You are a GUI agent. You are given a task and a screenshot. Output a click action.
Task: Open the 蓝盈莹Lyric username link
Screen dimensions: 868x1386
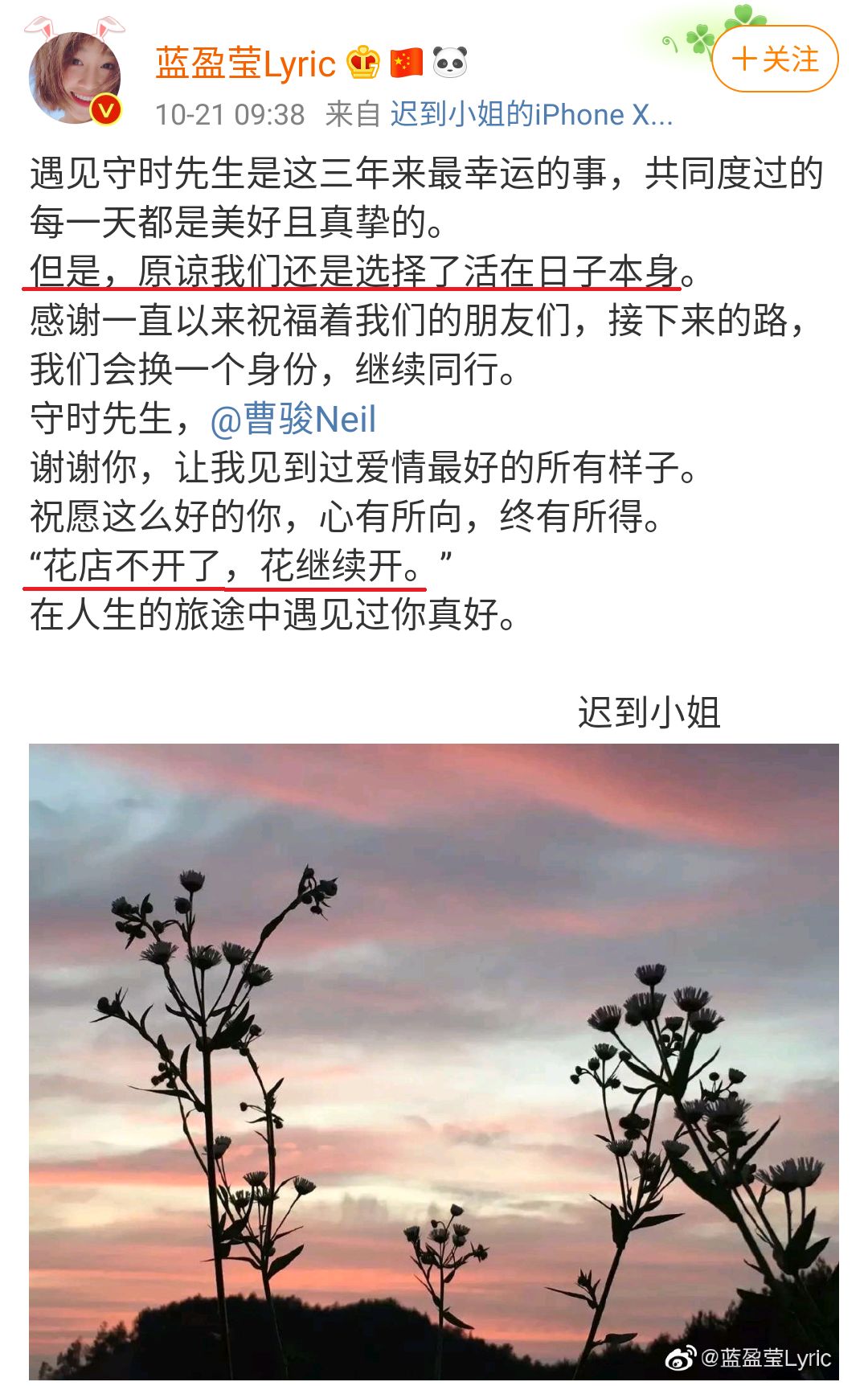pos(245,64)
